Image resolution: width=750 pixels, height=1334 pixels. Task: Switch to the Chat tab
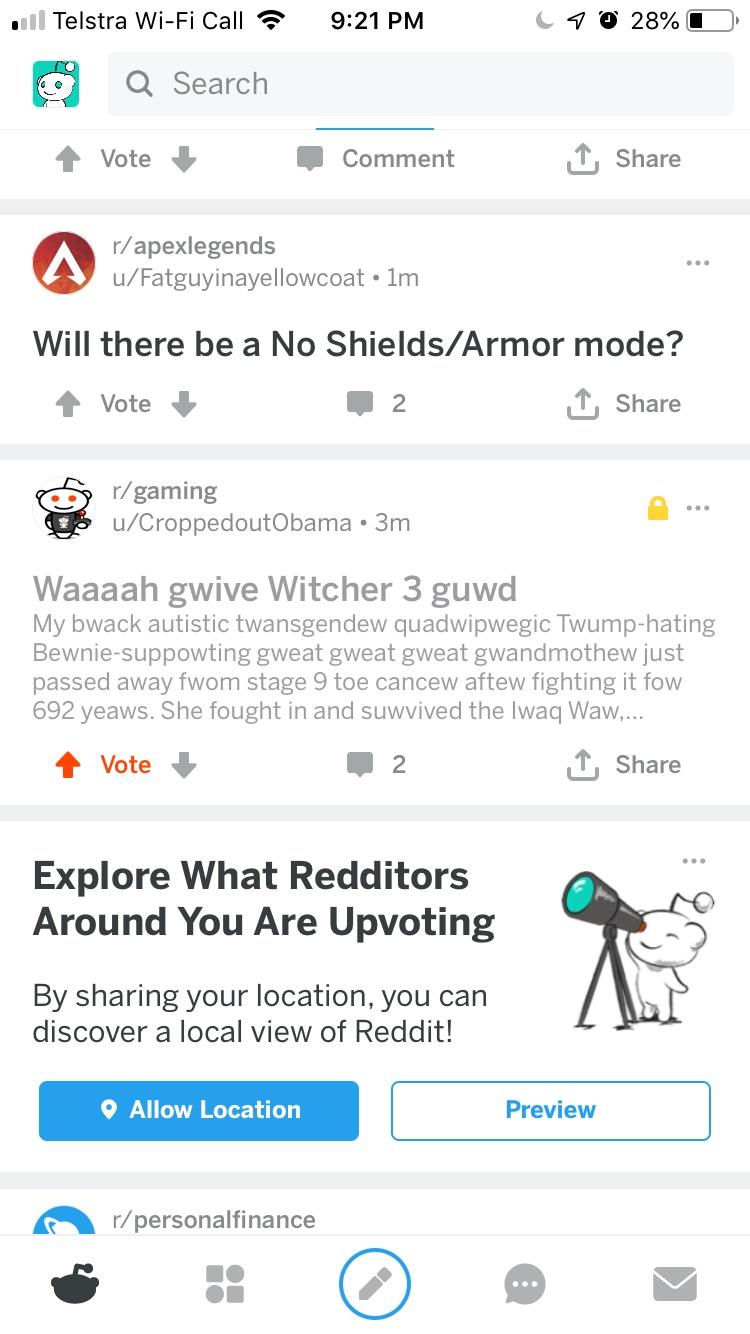[x=525, y=1284]
